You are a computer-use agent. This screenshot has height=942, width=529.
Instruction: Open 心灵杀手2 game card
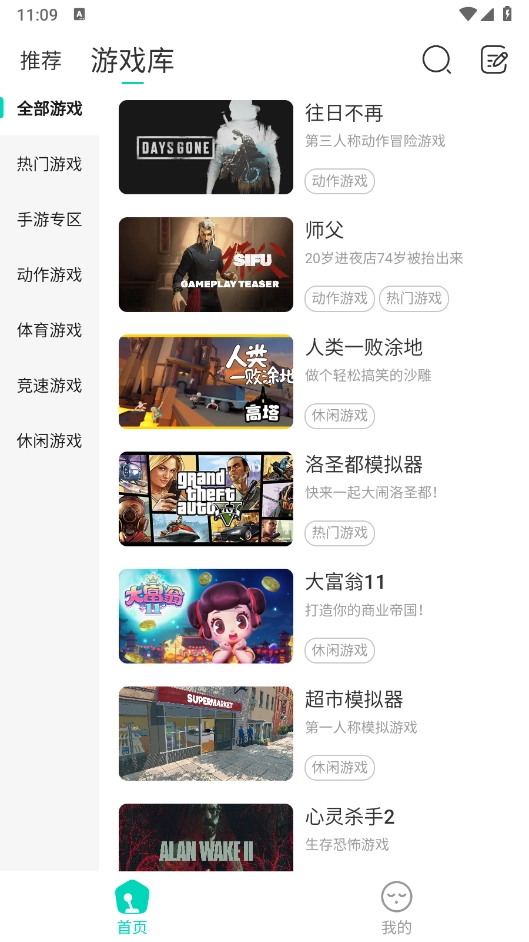click(314, 837)
